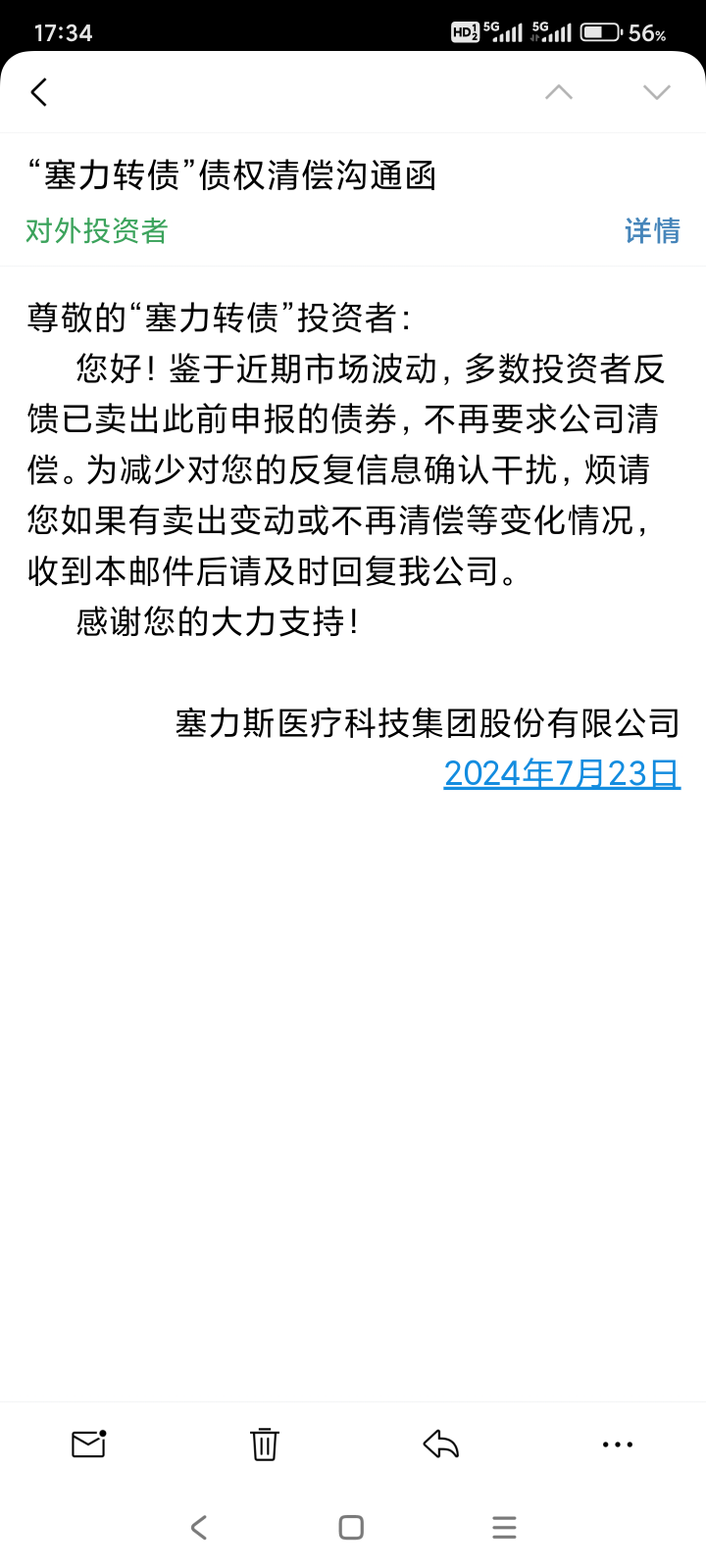Jump to the previous email with up chevron
This screenshot has width=706, height=1568.
[559, 92]
